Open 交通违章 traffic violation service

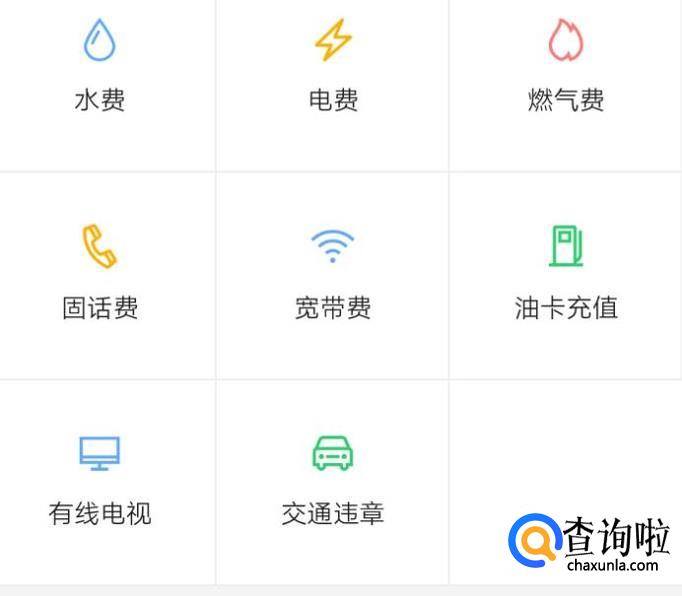[x=333, y=482]
